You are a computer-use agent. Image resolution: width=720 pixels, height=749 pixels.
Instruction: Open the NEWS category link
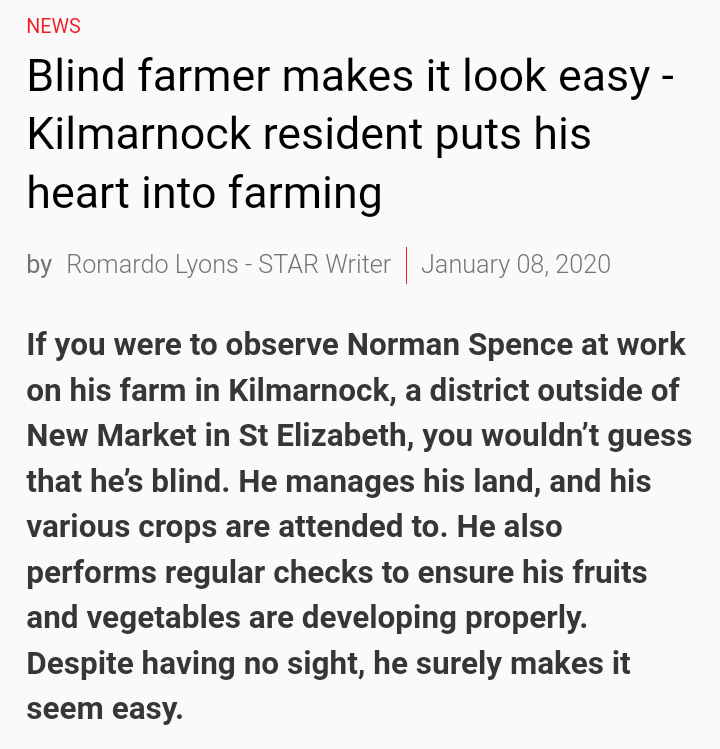[54, 26]
